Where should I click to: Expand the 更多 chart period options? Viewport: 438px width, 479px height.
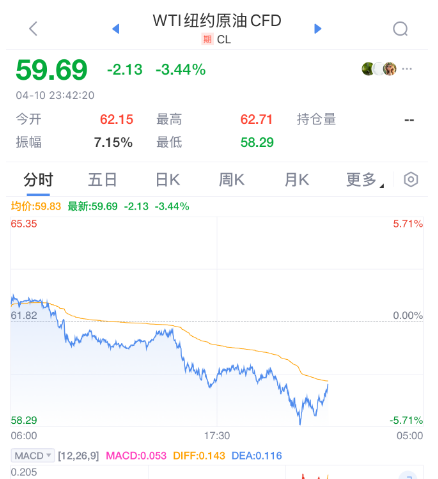pyautogui.click(x=365, y=180)
